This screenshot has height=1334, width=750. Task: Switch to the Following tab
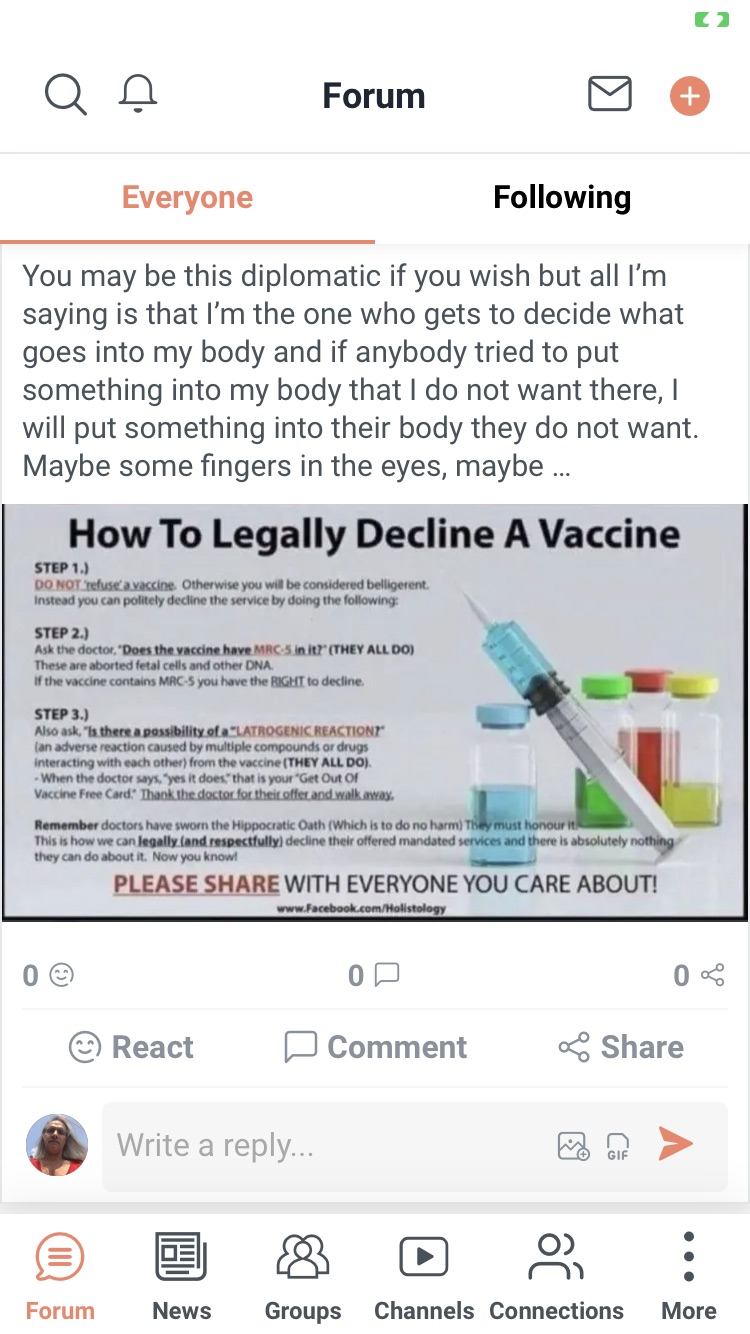click(562, 197)
